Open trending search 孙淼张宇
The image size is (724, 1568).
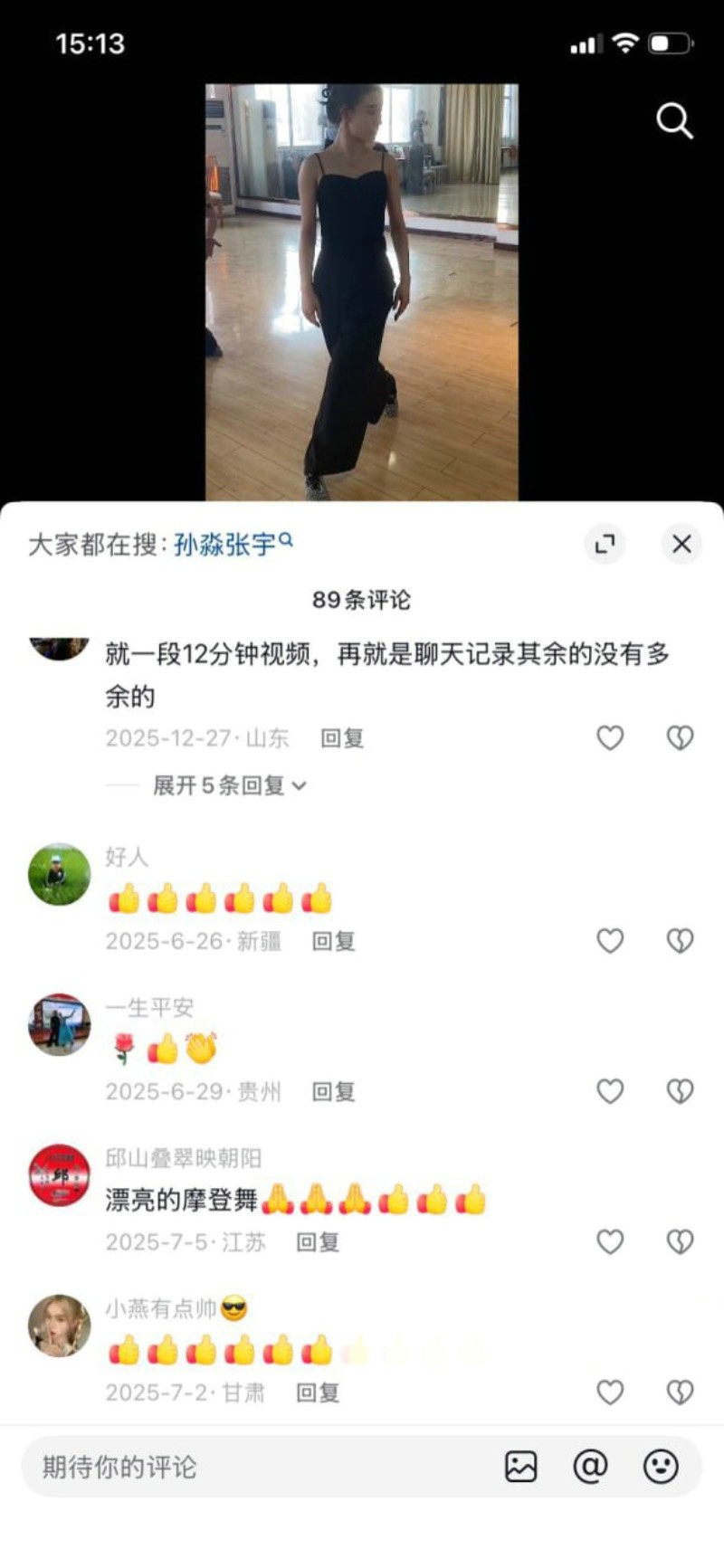(x=232, y=544)
